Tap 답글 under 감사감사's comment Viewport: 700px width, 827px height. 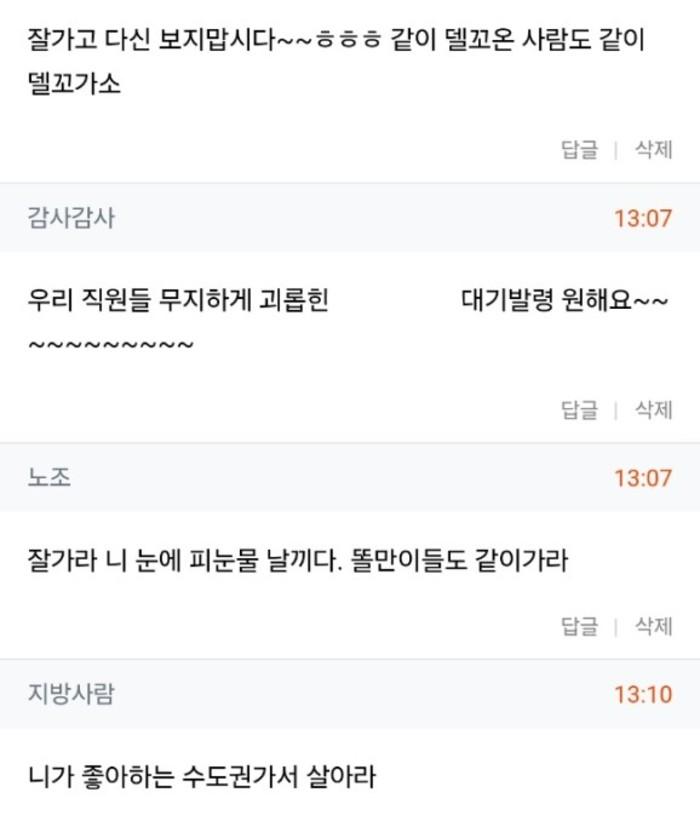coord(579,410)
